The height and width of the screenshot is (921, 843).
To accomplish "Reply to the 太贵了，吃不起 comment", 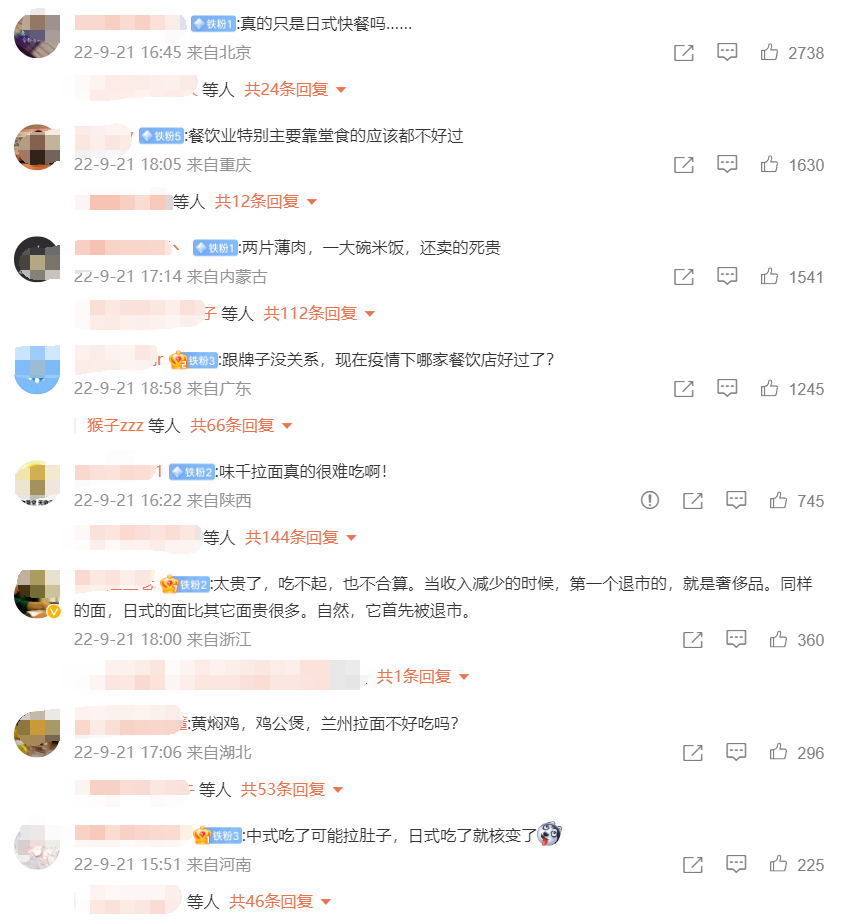I will (x=736, y=640).
